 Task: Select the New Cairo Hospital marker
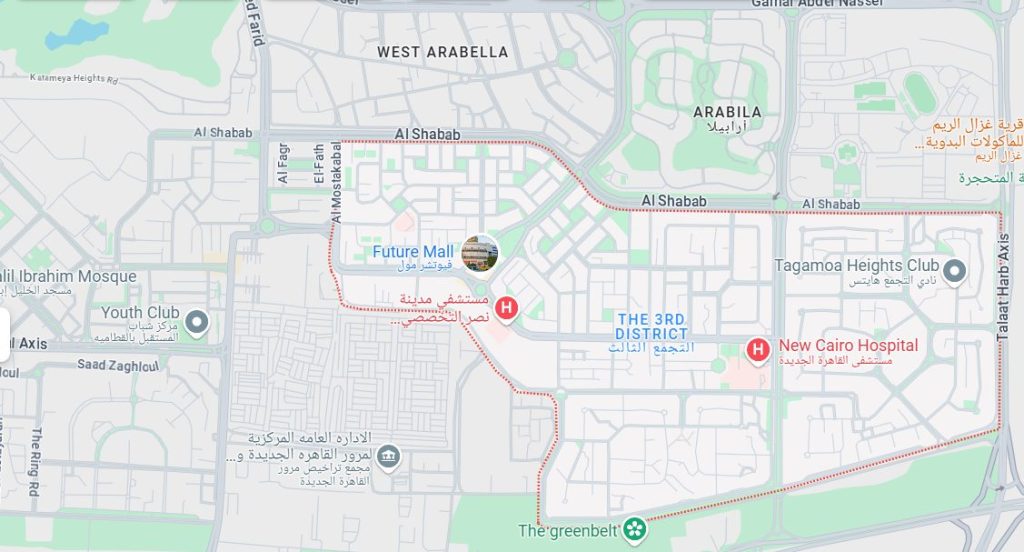(758, 349)
